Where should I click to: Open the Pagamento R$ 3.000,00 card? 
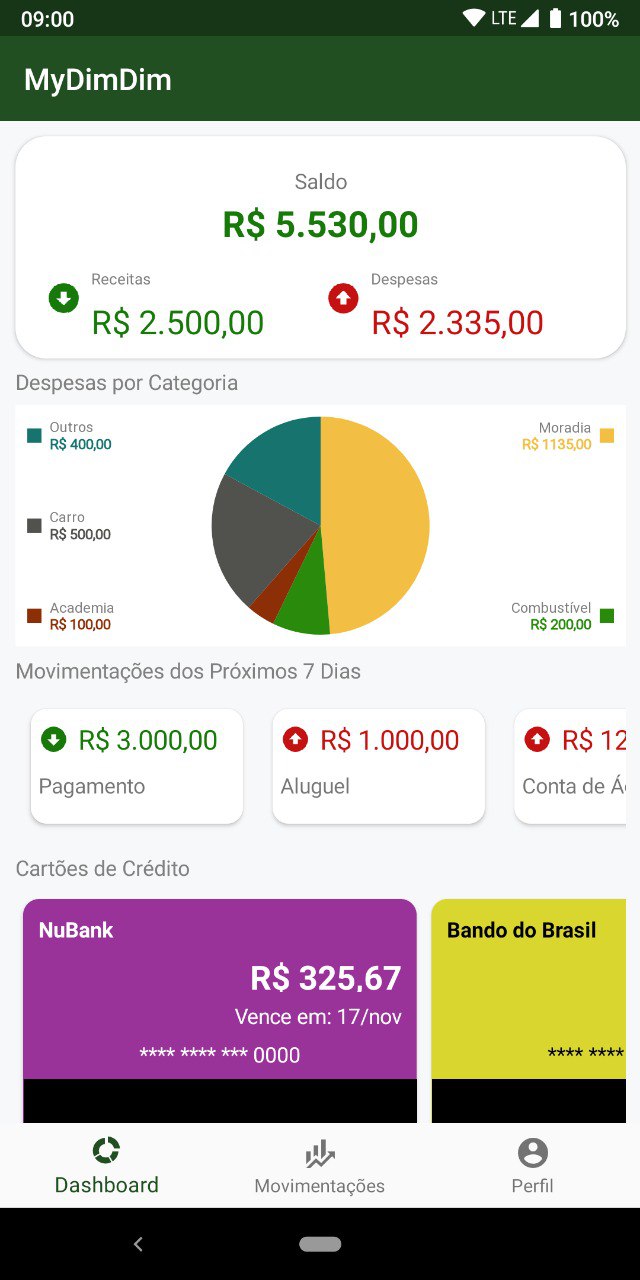137,766
